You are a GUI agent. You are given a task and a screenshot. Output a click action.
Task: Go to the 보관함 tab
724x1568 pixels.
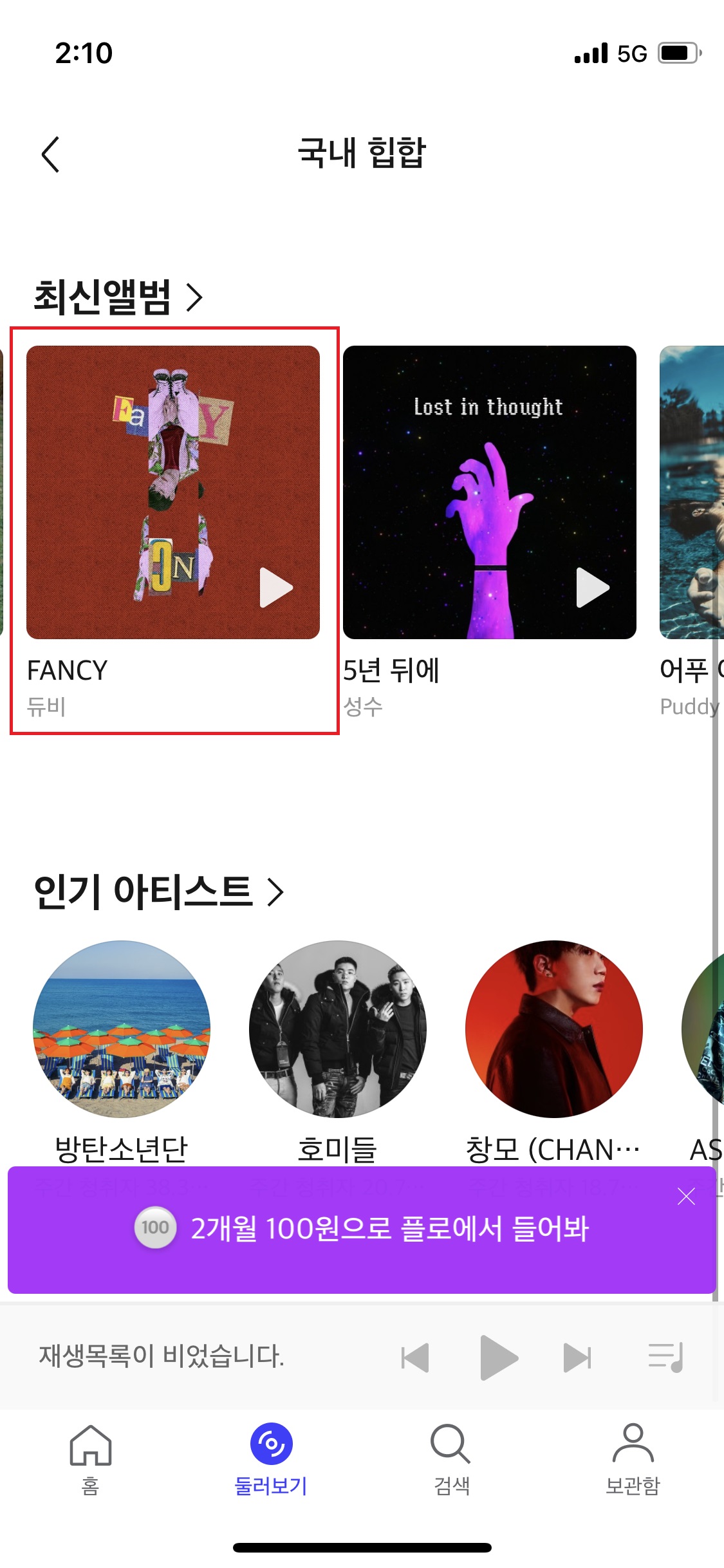click(x=633, y=1458)
